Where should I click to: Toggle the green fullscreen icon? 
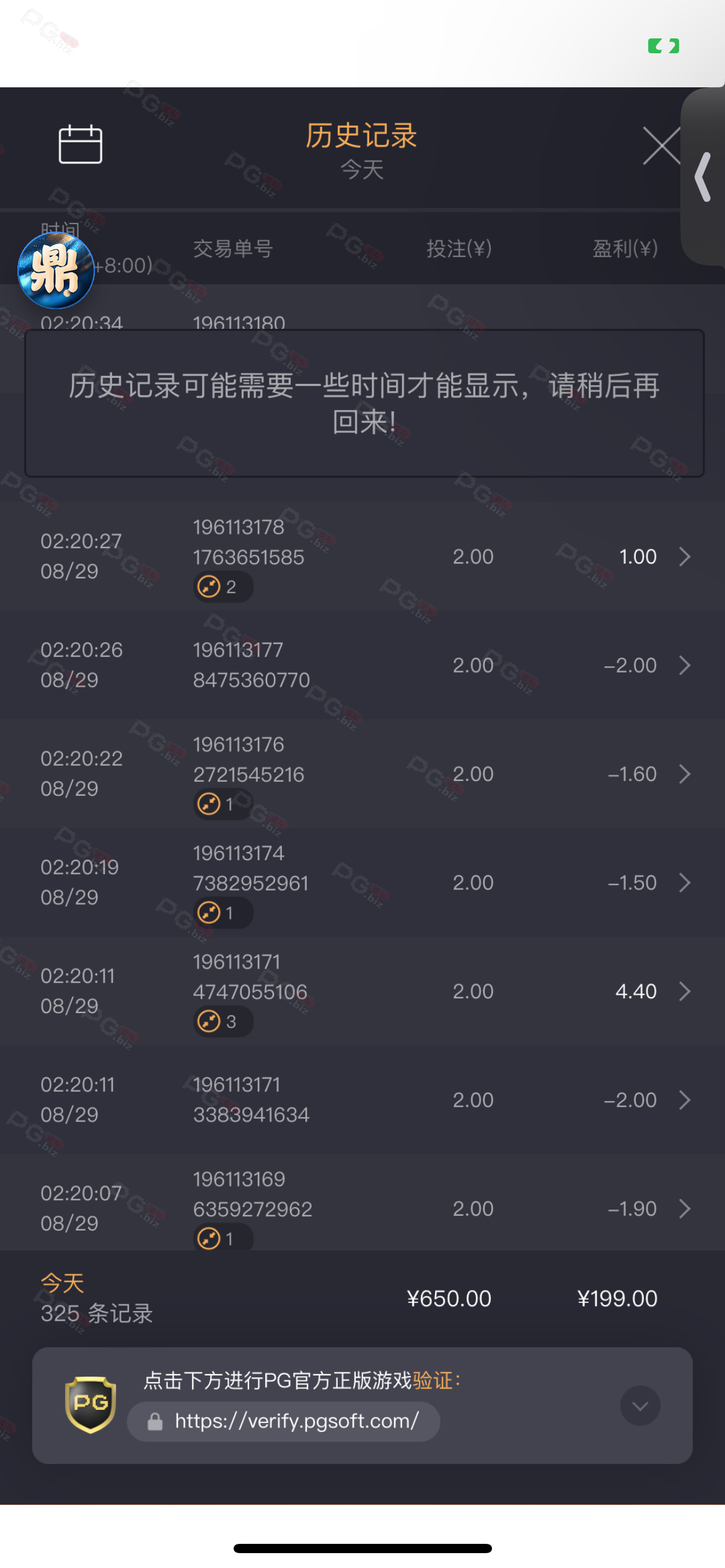click(x=663, y=46)
